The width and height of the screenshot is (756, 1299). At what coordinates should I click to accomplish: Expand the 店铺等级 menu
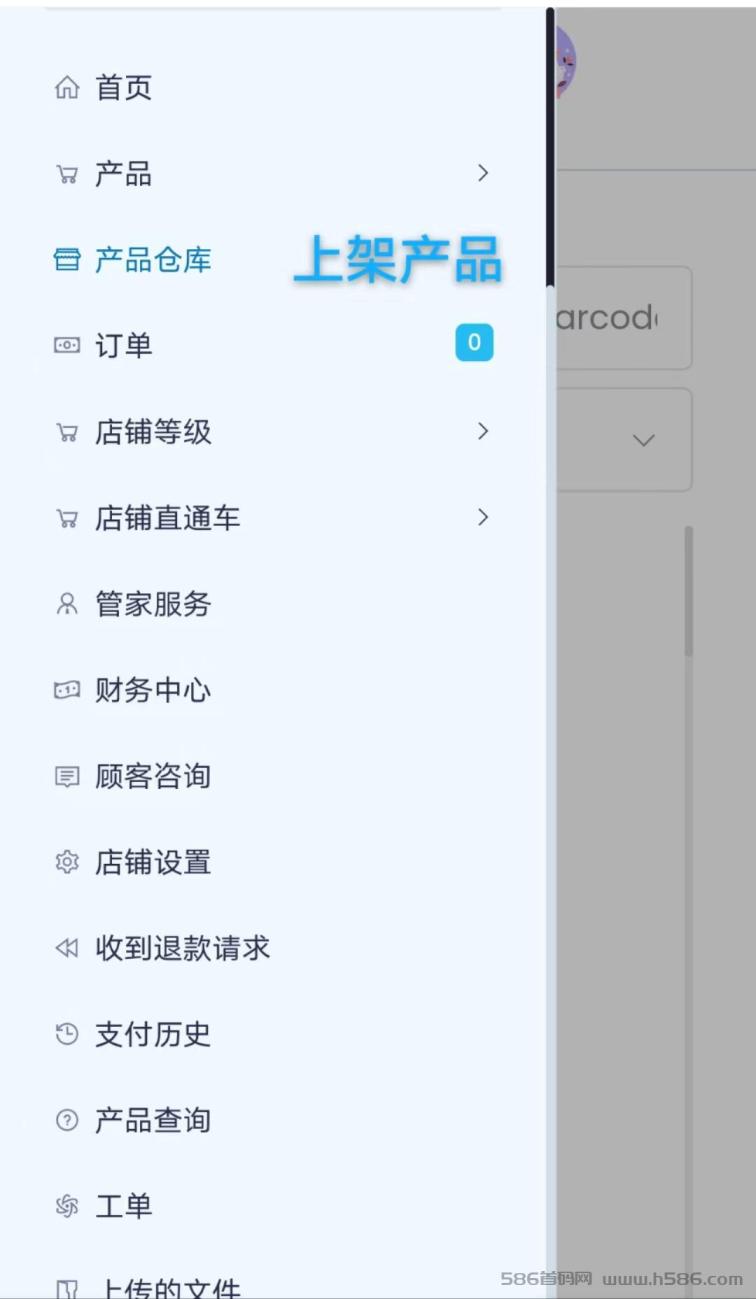(x=272, y=432)
